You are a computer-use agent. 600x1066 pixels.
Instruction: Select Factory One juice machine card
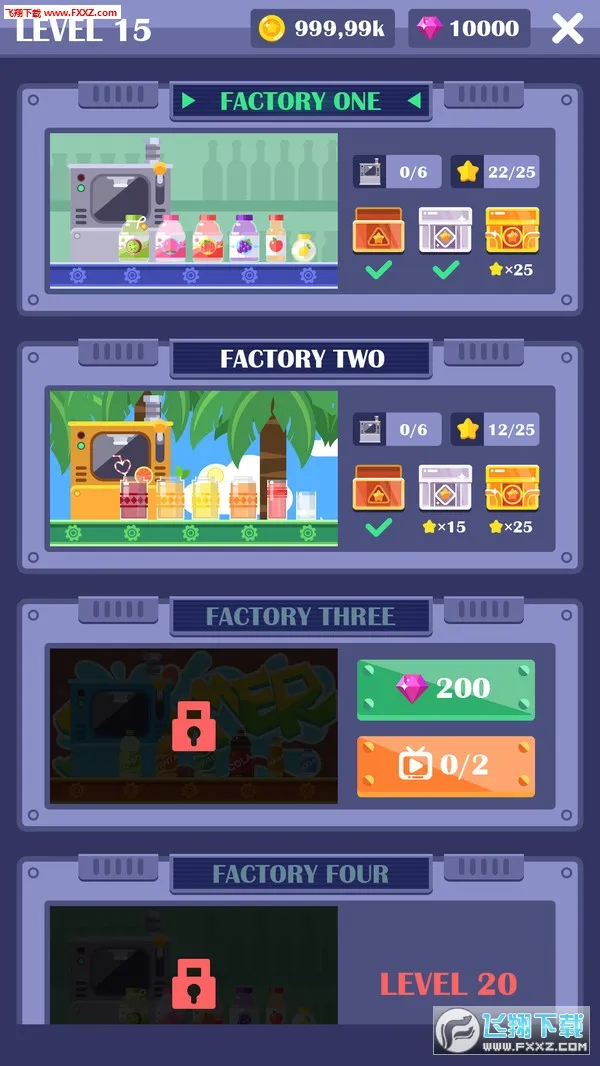194,212
